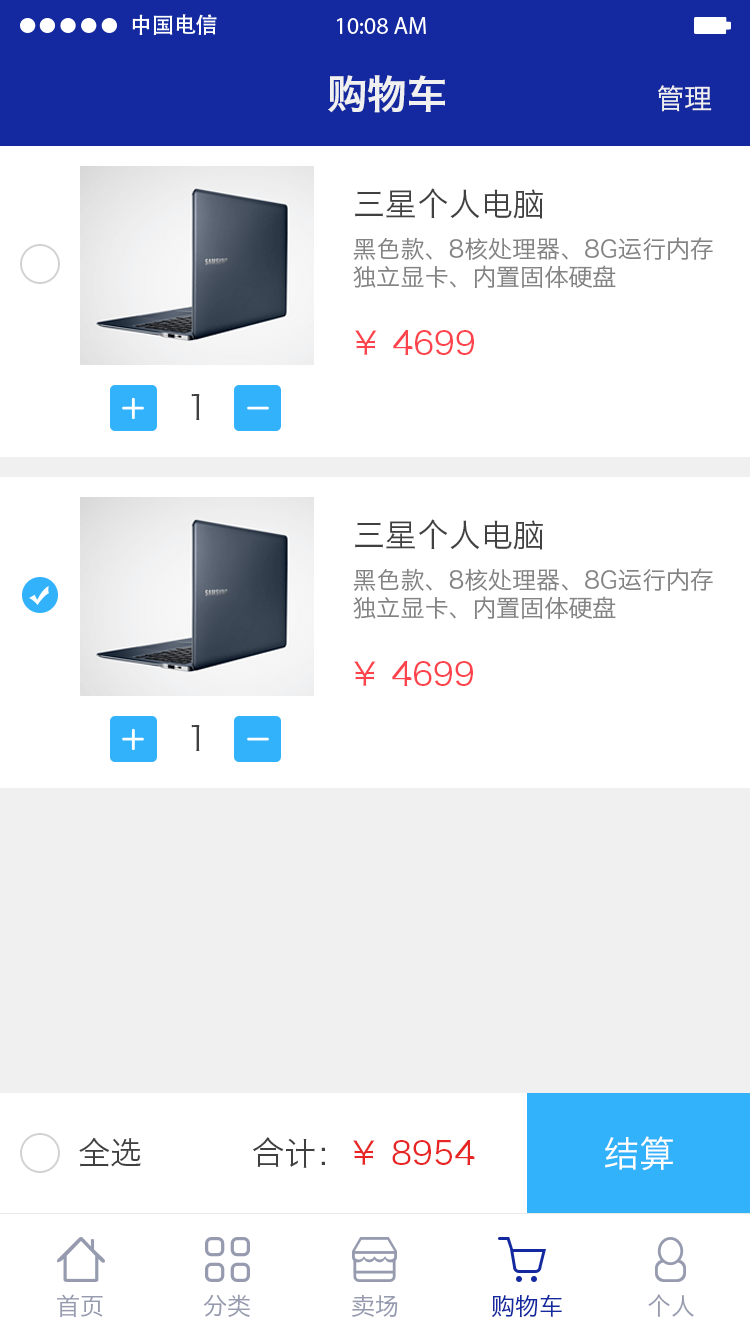Screen dimensions: 750x1334
Task: Uncheck the second 三星个人电脑 item
Action: 40,595
